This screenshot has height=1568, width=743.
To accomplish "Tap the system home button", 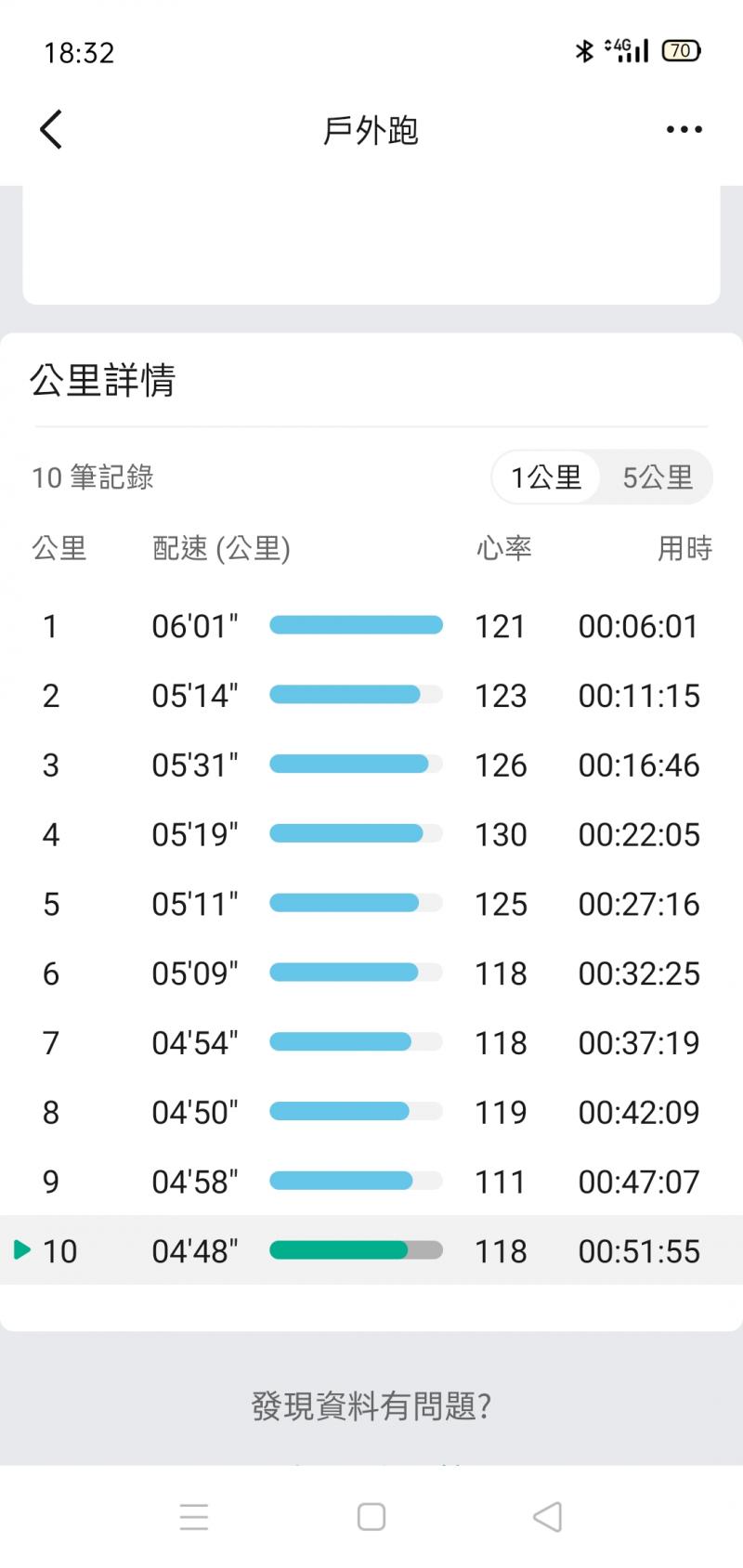I will [371, 1517].
